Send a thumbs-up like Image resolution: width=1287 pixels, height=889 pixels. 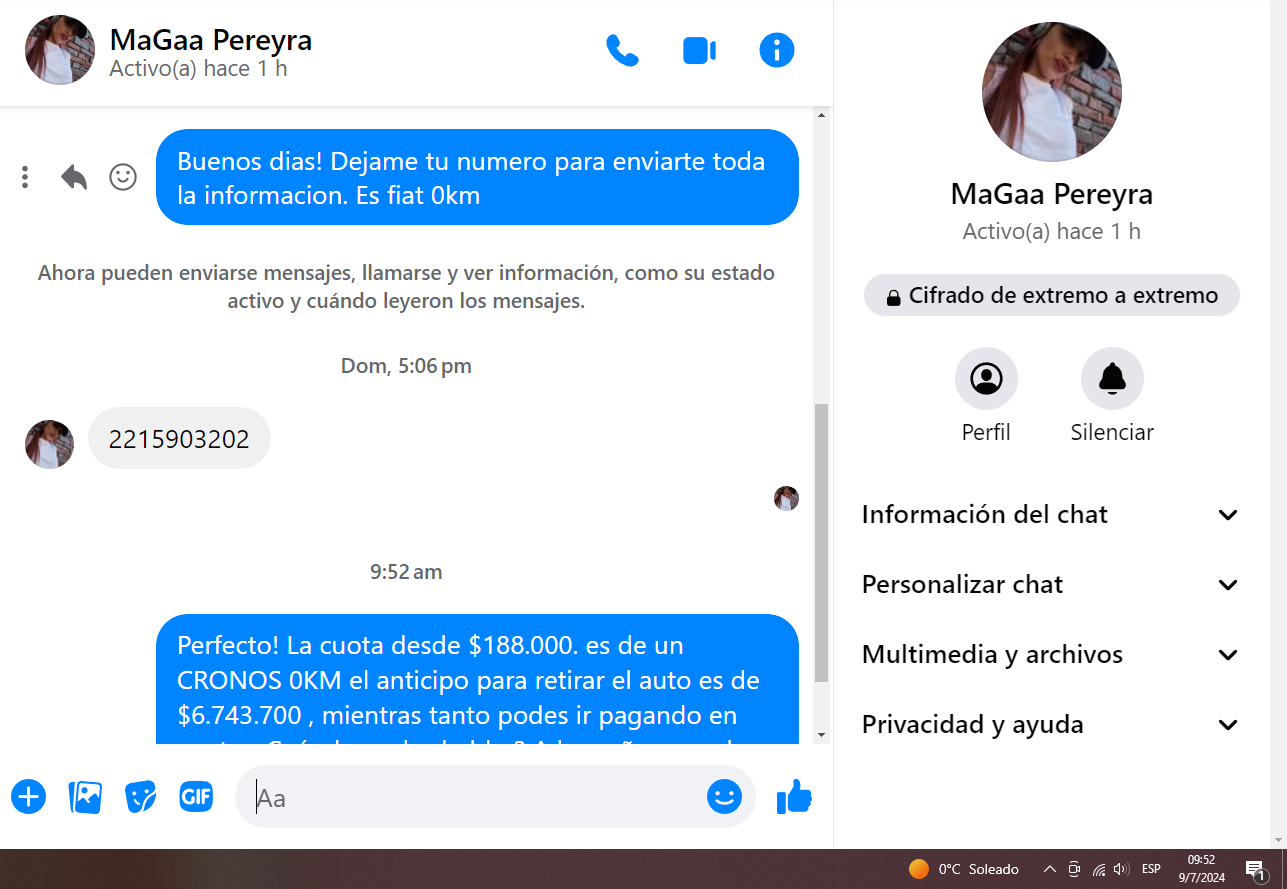[795, 797]
